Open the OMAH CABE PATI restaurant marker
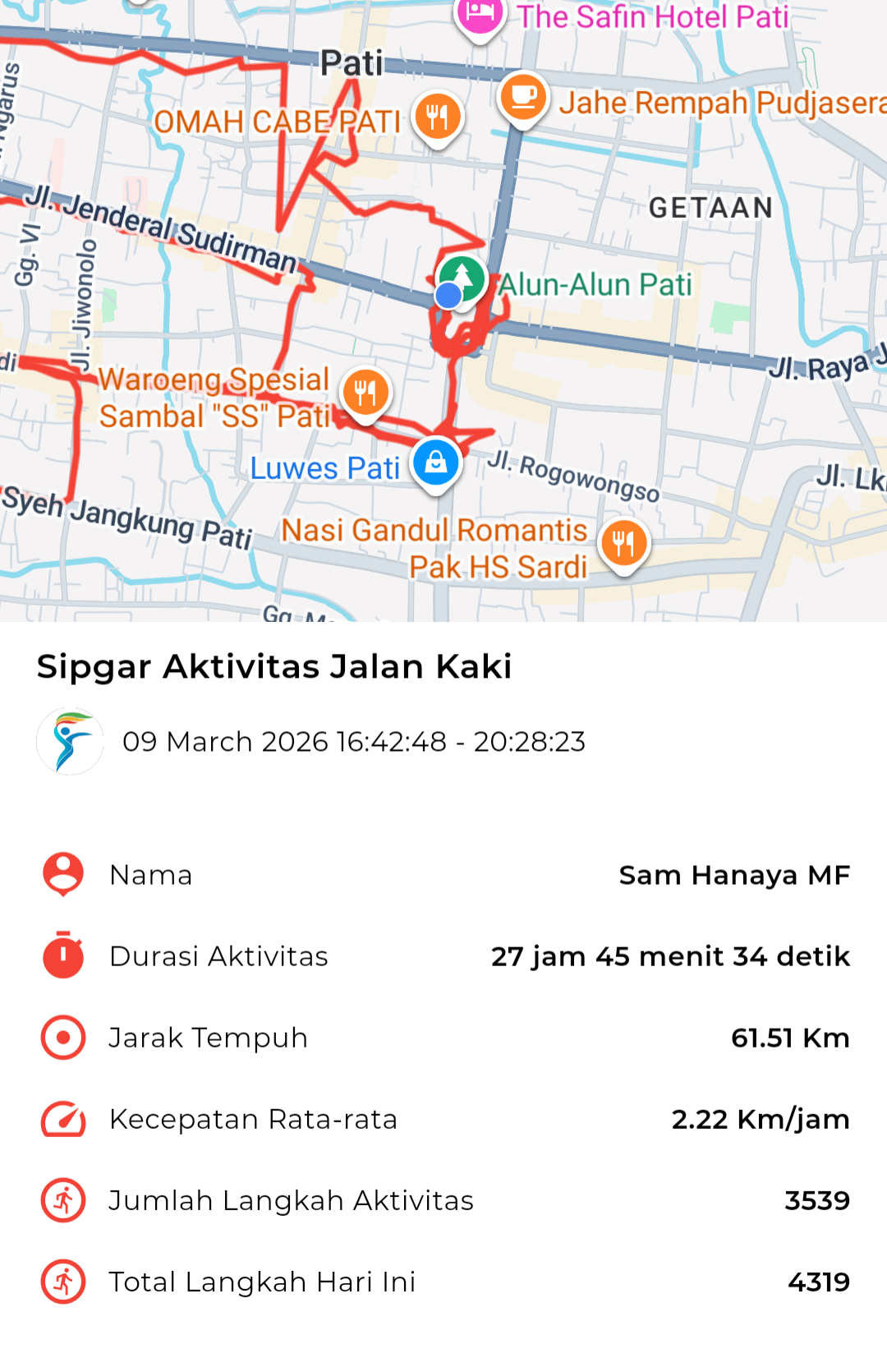The height and width of the screenshot is (1372, 887). tap(438, 117)
